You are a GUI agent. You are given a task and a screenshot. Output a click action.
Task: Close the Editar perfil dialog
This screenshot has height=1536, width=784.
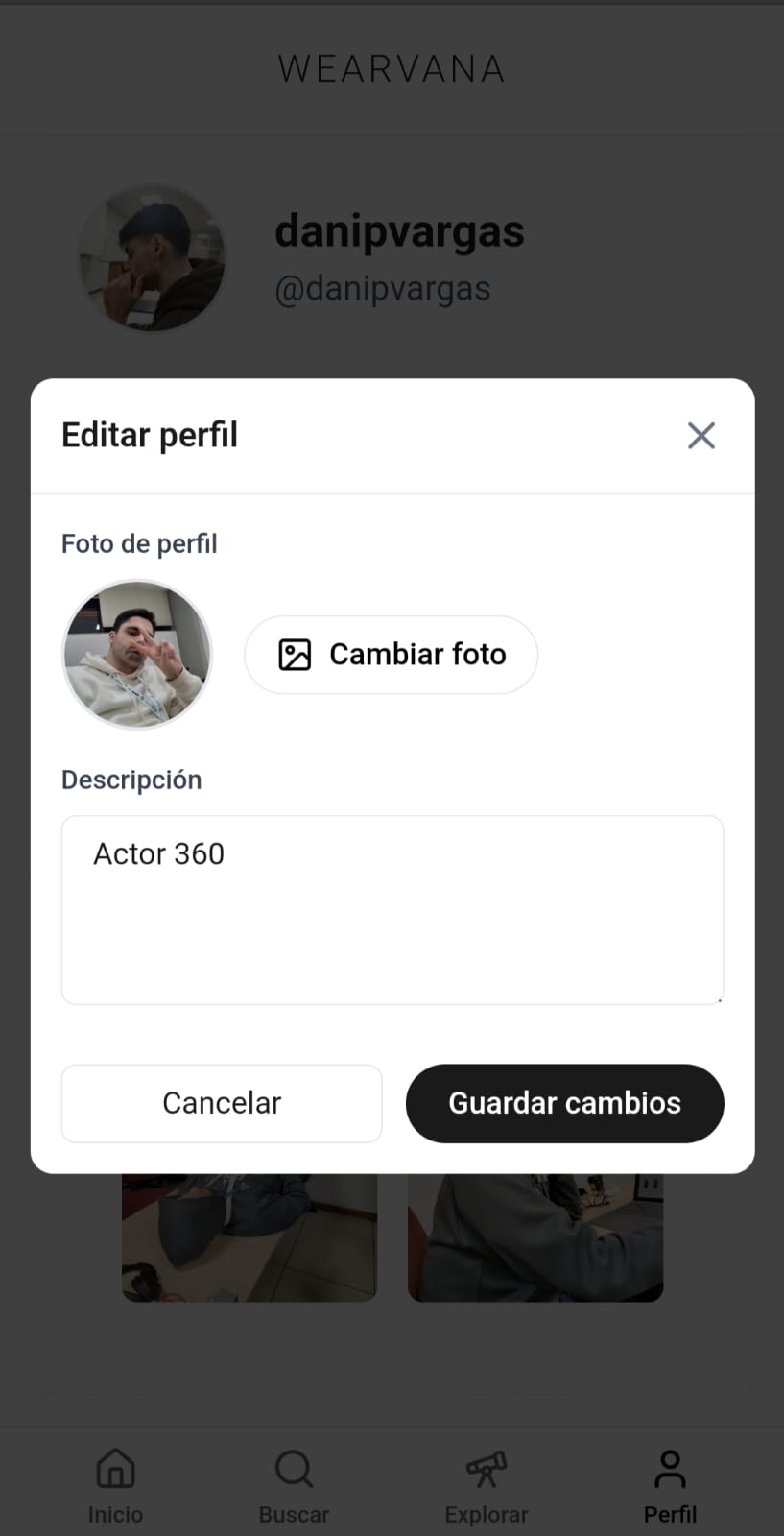click(701, 436)
